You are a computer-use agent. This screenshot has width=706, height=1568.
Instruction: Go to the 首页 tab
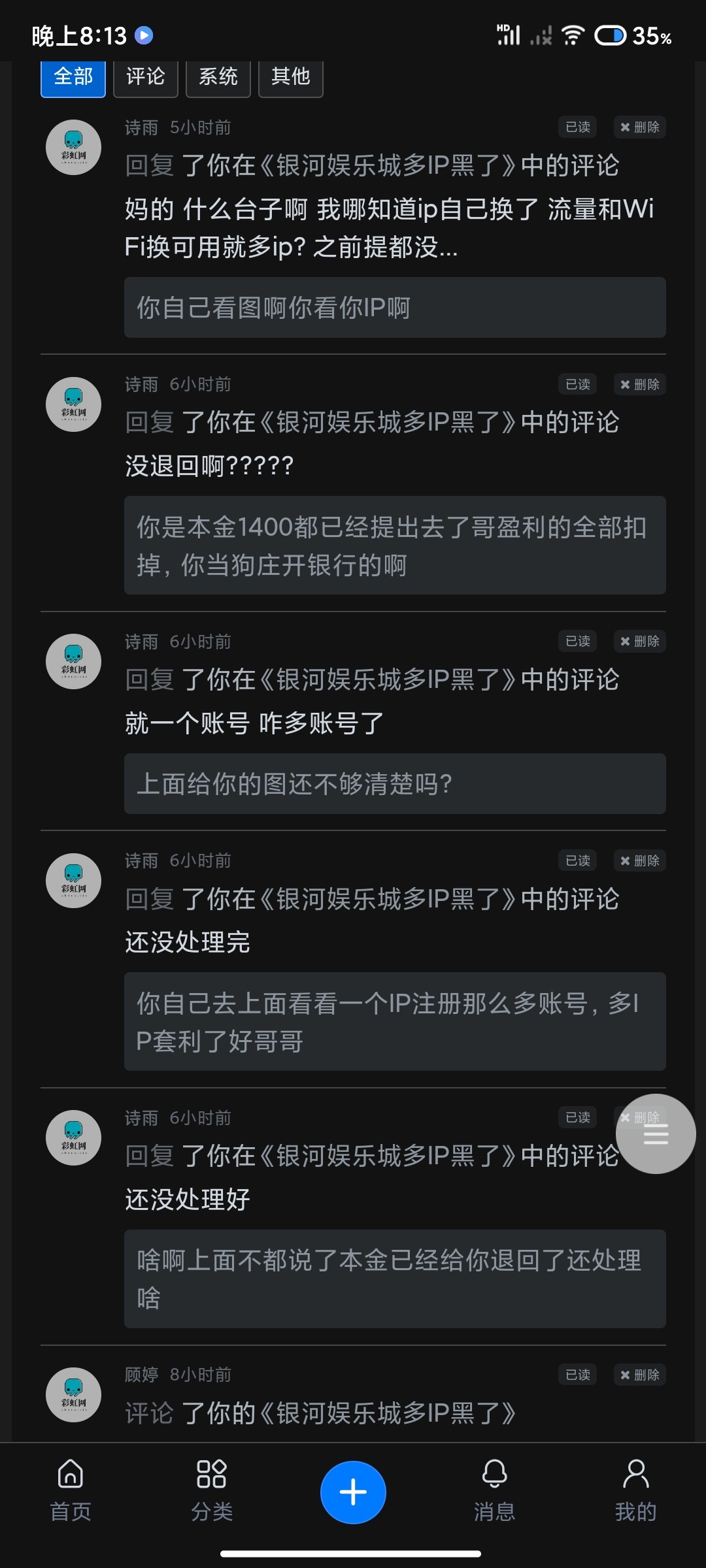tap(71, 1492)
